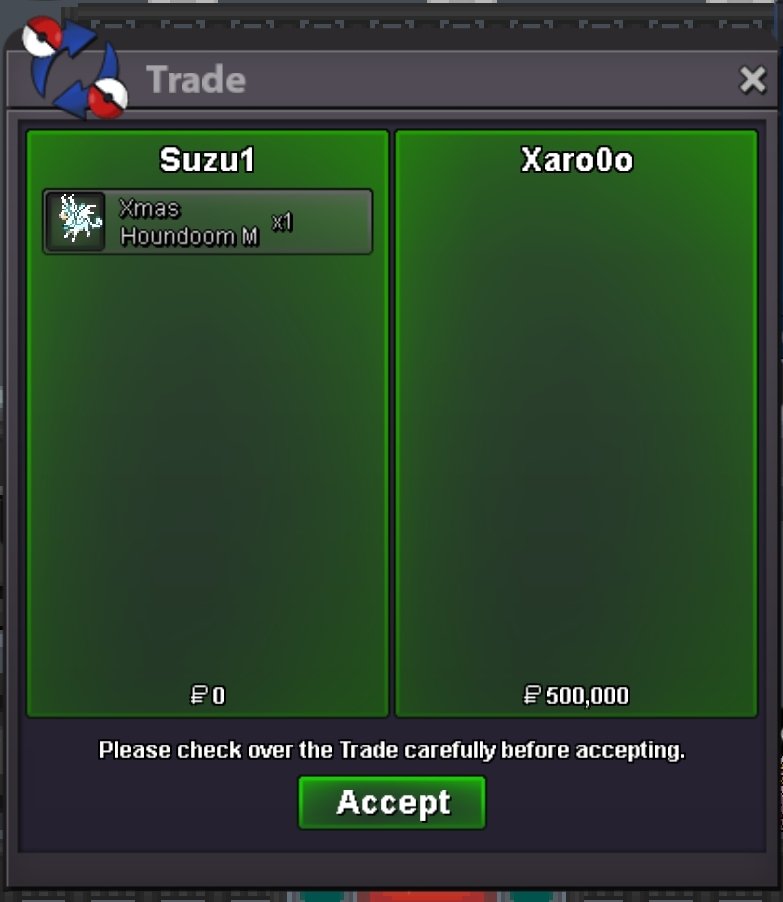Accept the trade
Image resolution: width=783 pixels, height=902 pixels.
[392, 802]
